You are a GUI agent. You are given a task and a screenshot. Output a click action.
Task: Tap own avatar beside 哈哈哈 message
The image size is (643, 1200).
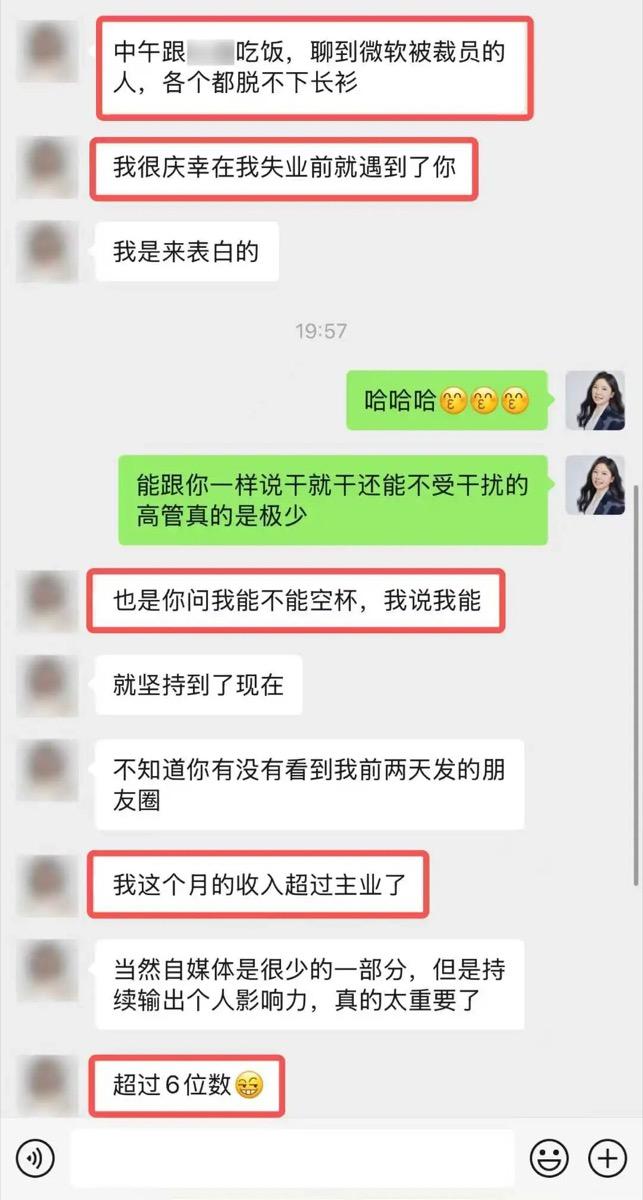coord(595,400)
